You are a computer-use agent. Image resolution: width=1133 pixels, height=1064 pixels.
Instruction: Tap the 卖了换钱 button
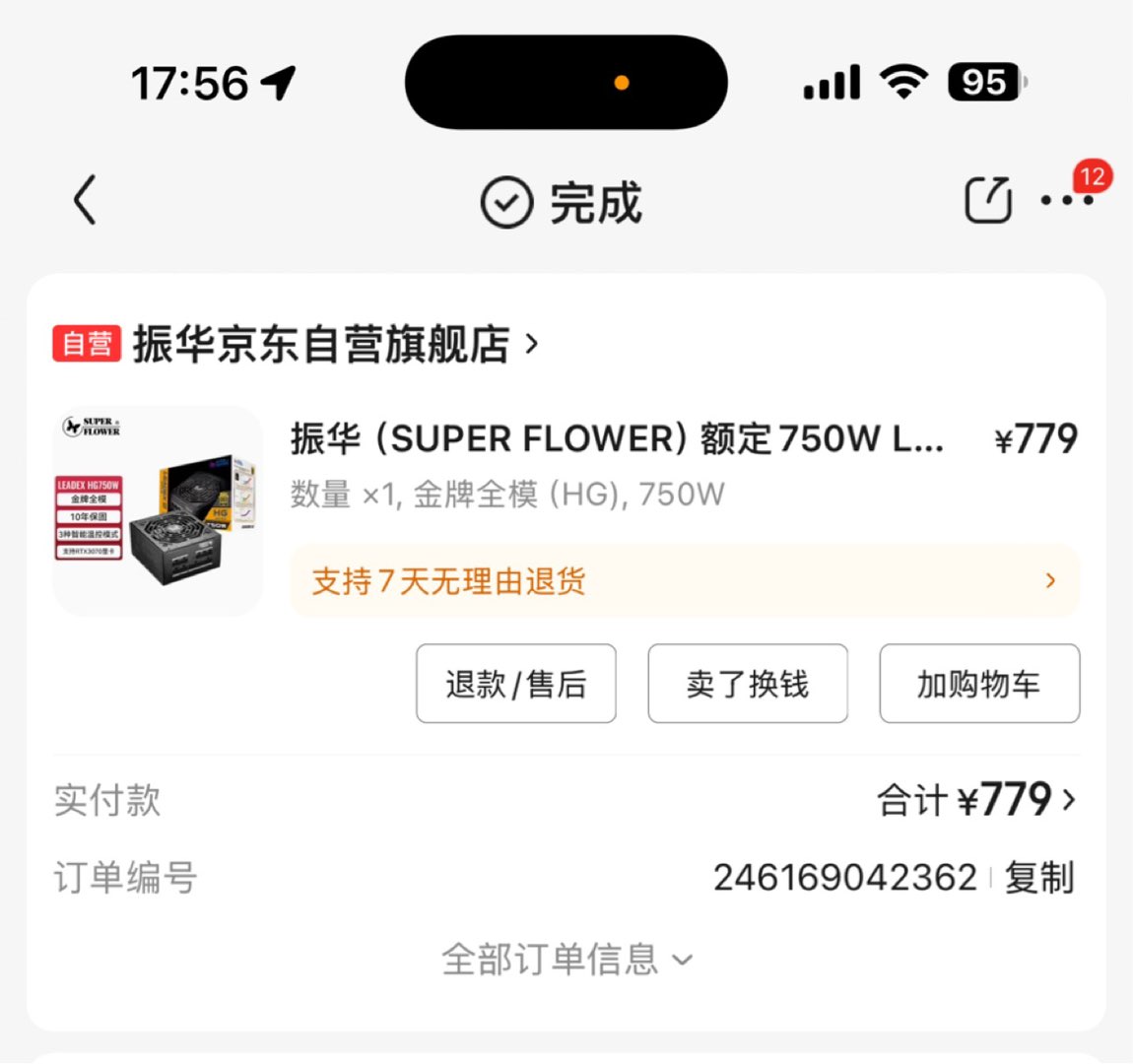pos(748,684)
